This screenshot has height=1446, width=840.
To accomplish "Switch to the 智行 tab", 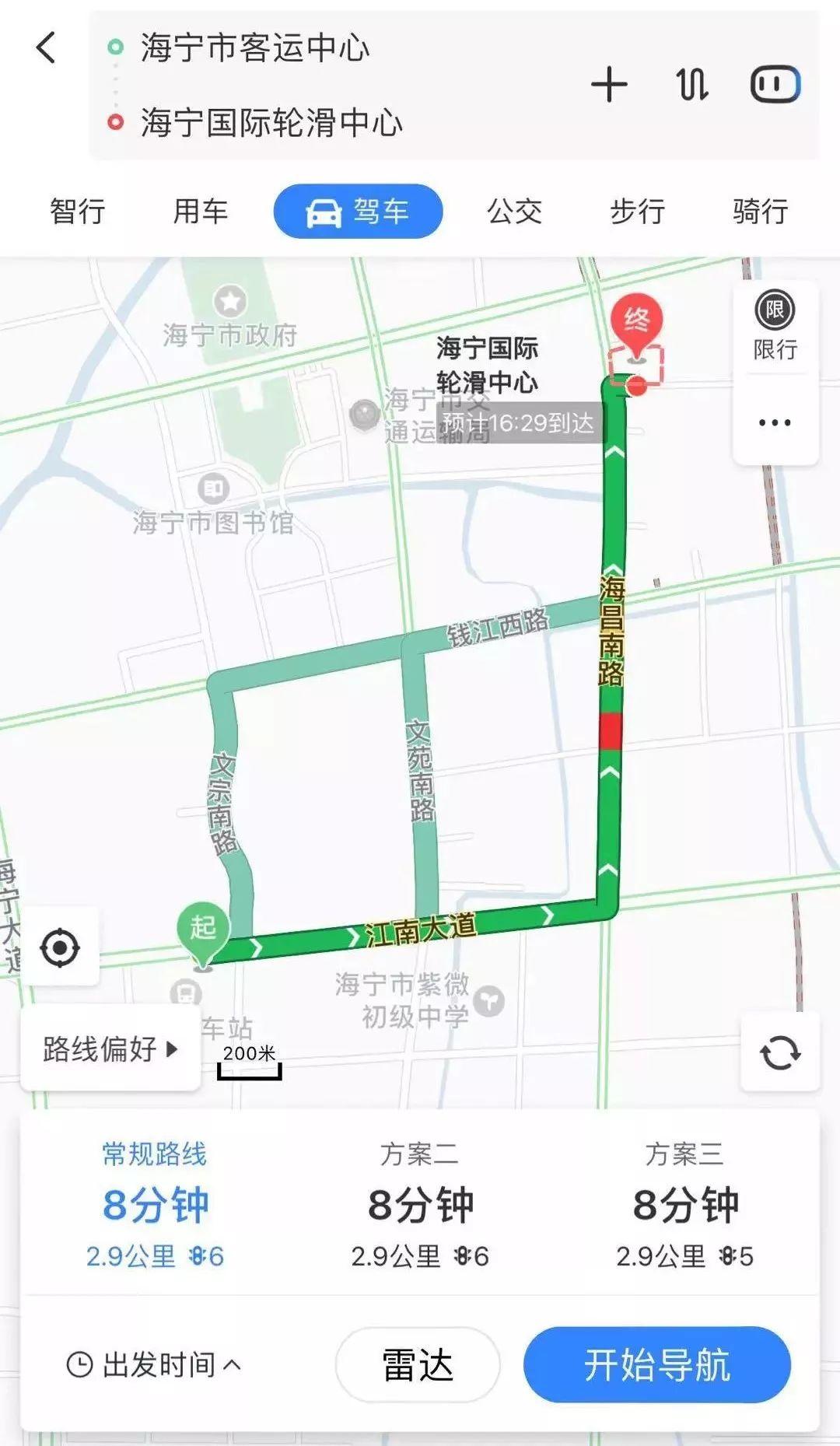I will [x=78, y=212].
